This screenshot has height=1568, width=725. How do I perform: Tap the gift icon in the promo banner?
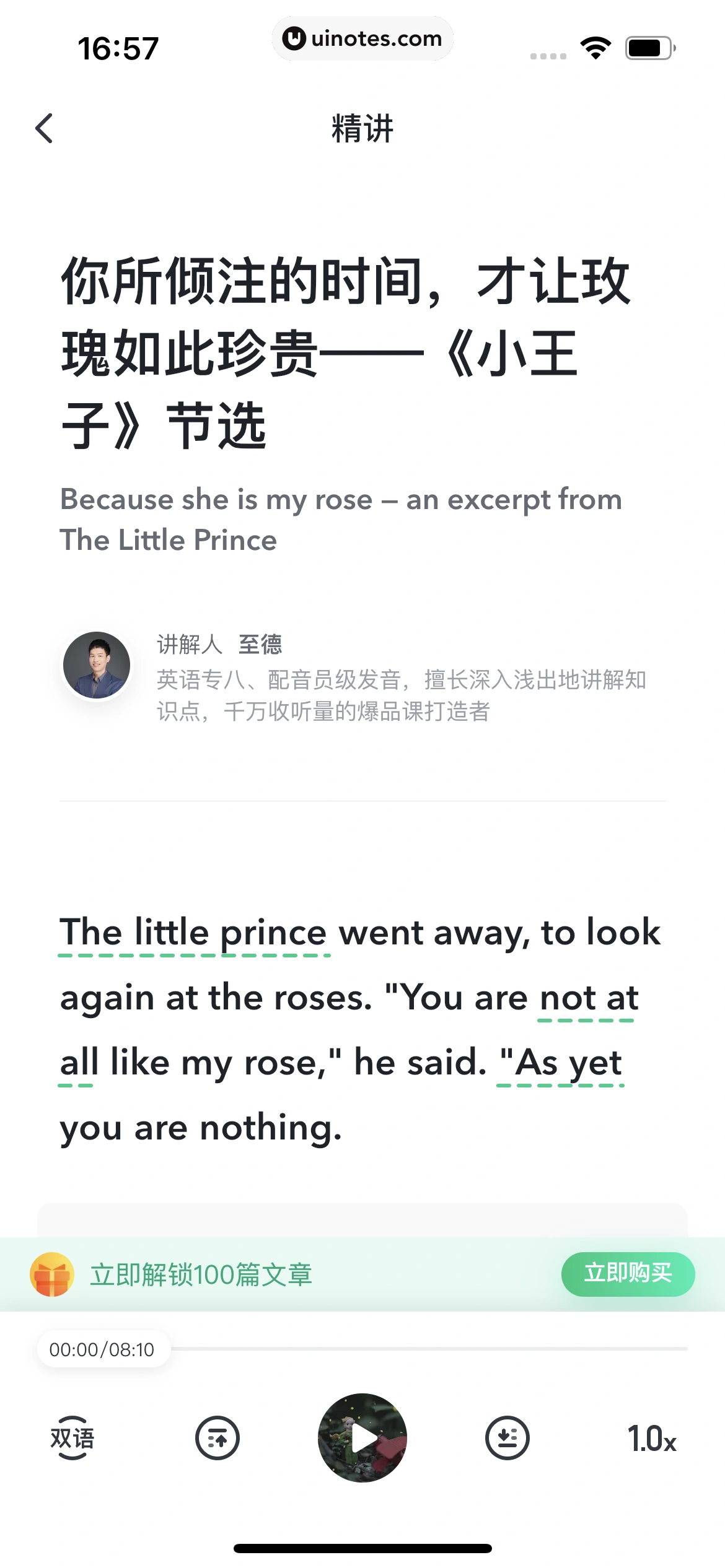pyautogui.click(x=53, y=1274)
